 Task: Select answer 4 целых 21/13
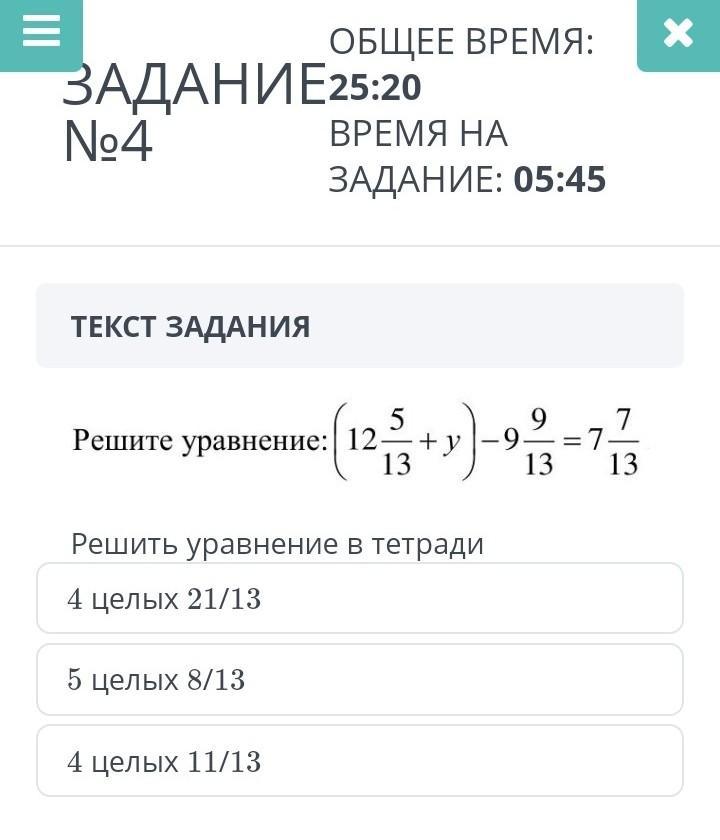[360, 599]
